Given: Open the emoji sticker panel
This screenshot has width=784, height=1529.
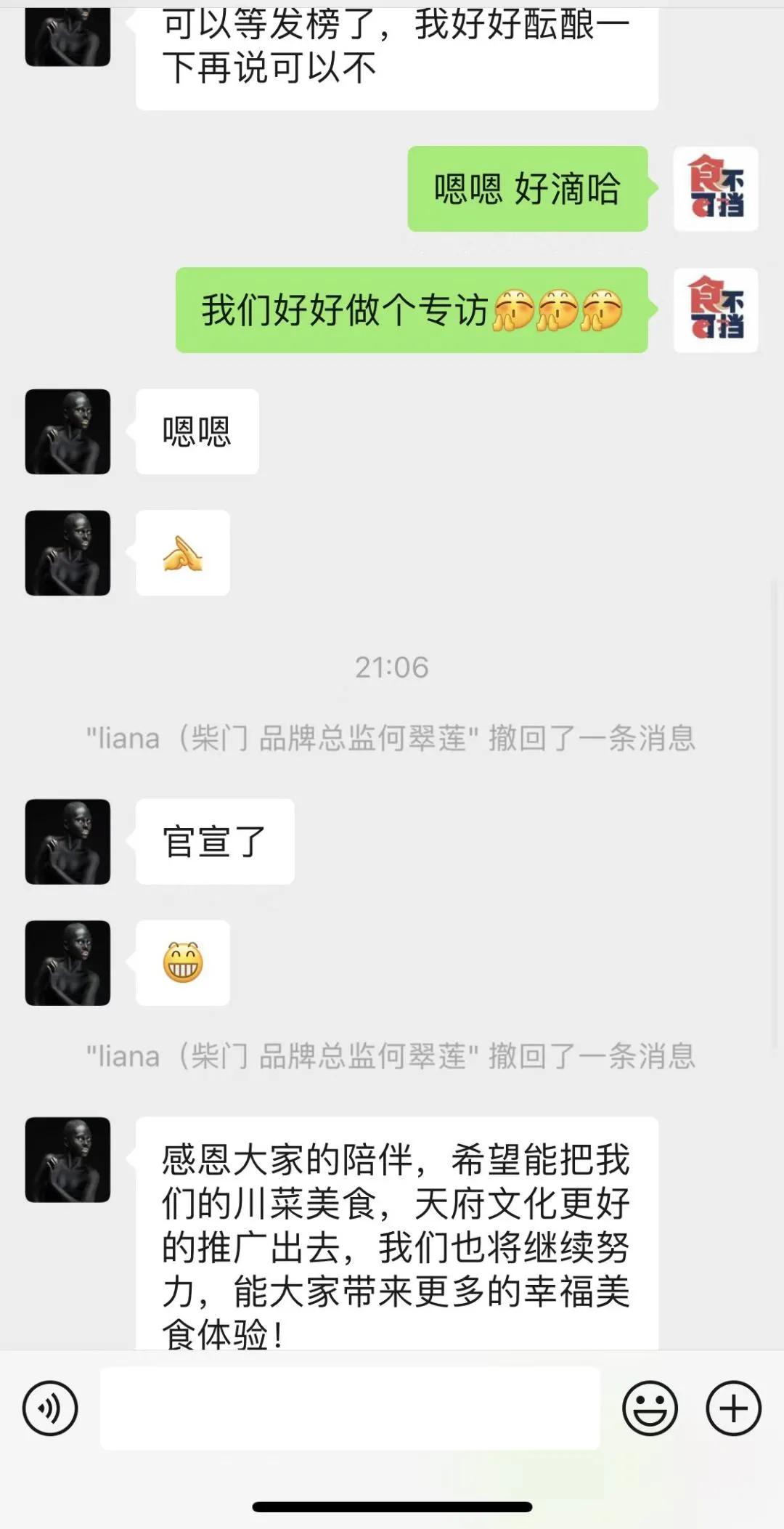Looking at the screenshot, I should click(650, 1409).
